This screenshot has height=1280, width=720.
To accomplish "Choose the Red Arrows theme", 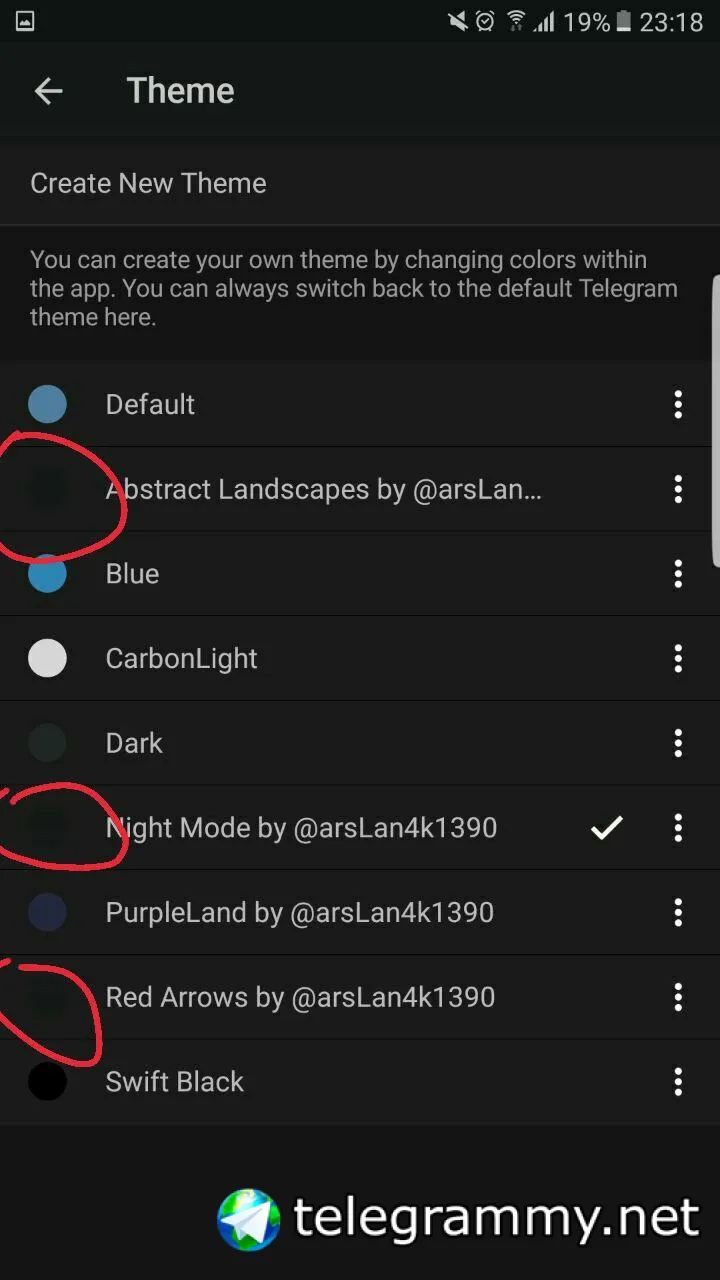I will click(x=300, y=997).
